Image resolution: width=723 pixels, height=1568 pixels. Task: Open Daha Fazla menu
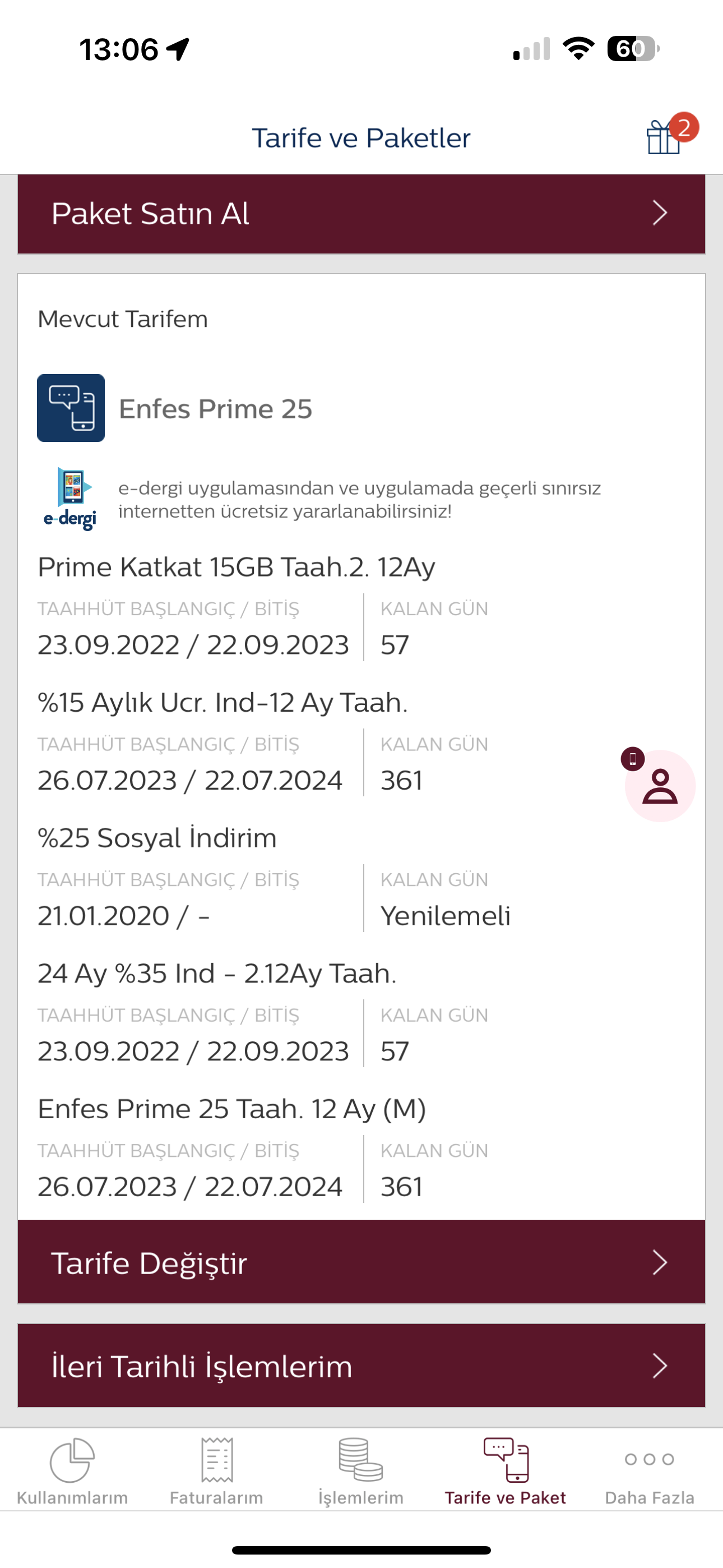coord(650,1471)
